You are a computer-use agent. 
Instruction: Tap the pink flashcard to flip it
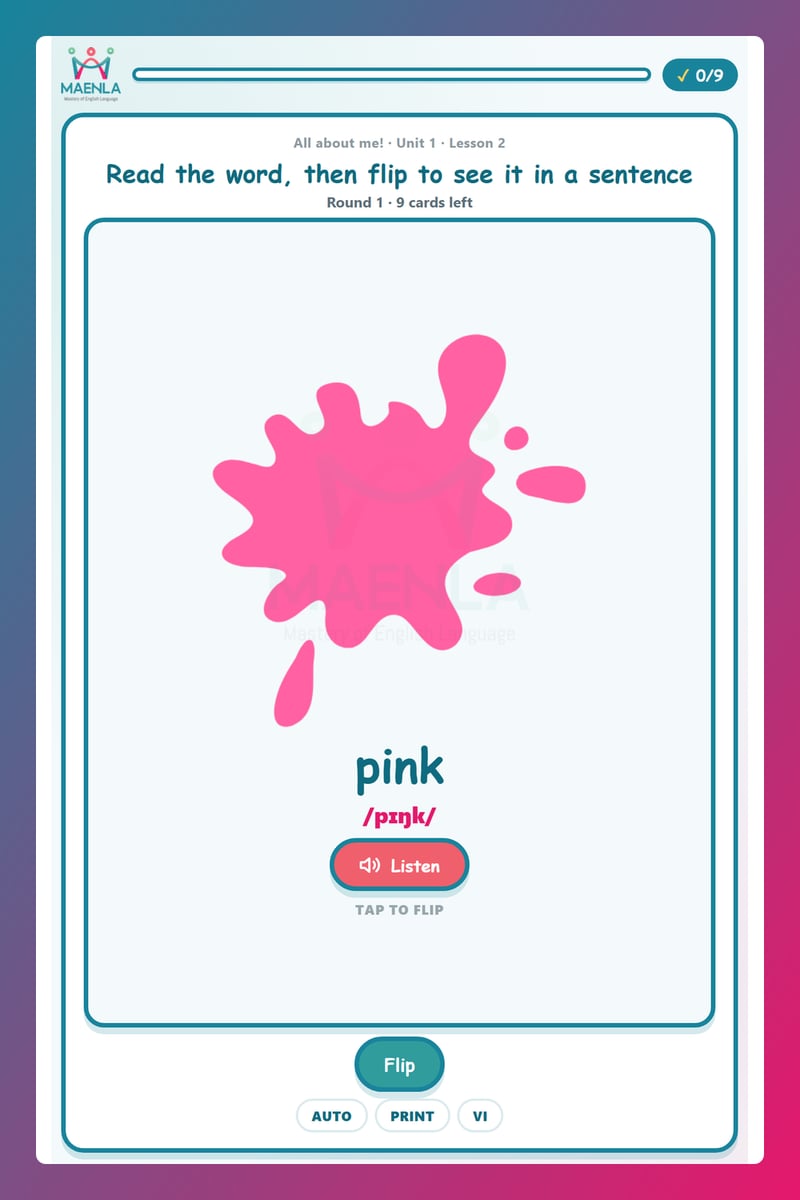click(399, 622)
